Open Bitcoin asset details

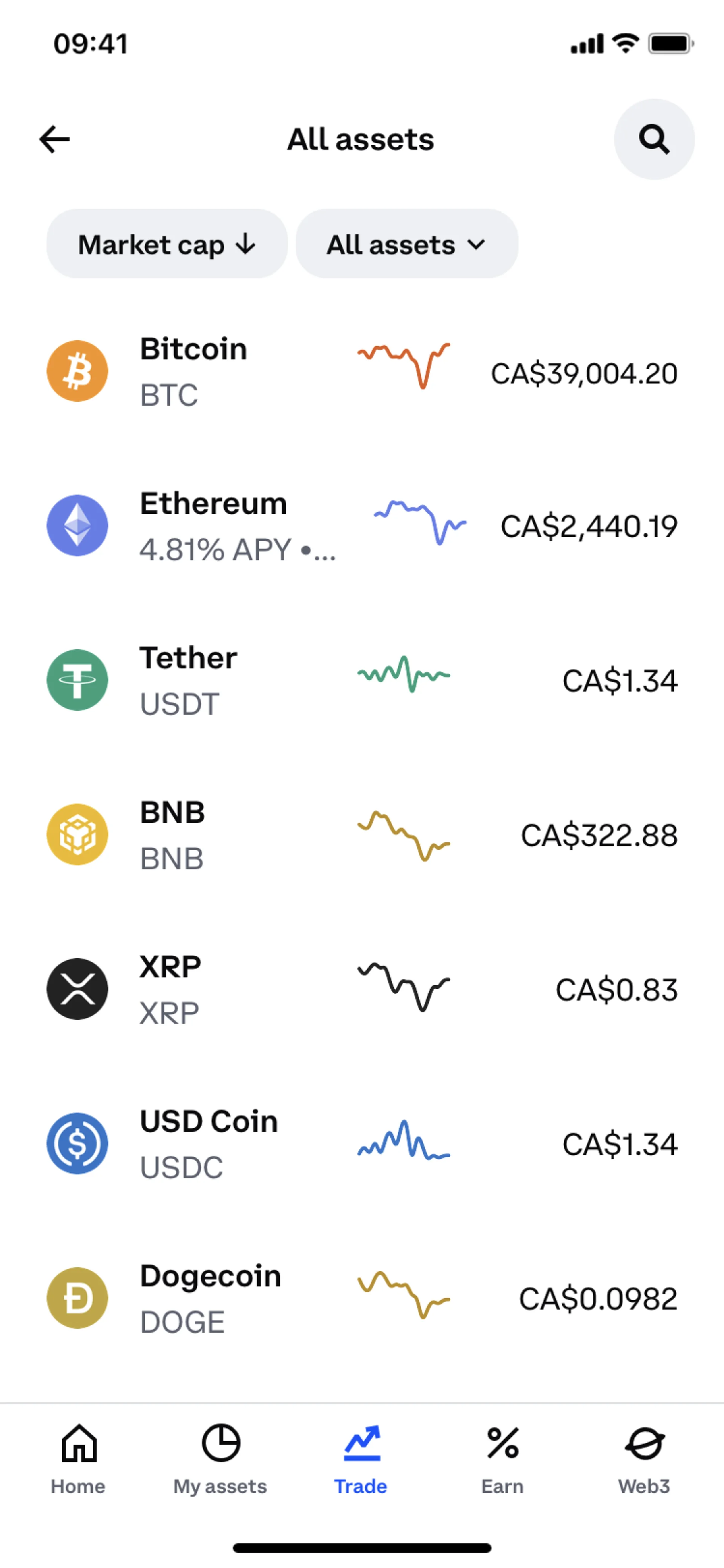tap(361, 371)
